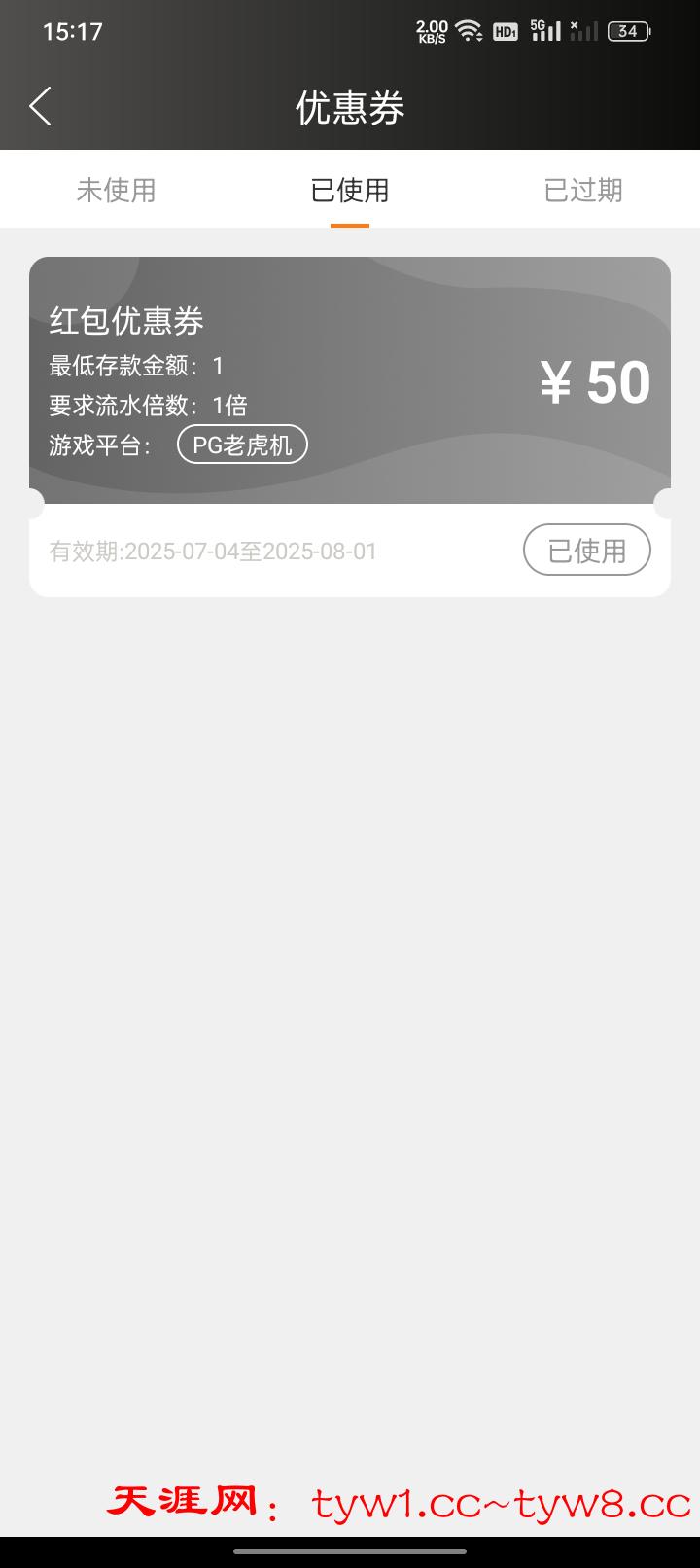Viewport: 700px width, 1568px height.
Task: Tap the 已使用 button on the coupon
Action: (x=586, y=551)
